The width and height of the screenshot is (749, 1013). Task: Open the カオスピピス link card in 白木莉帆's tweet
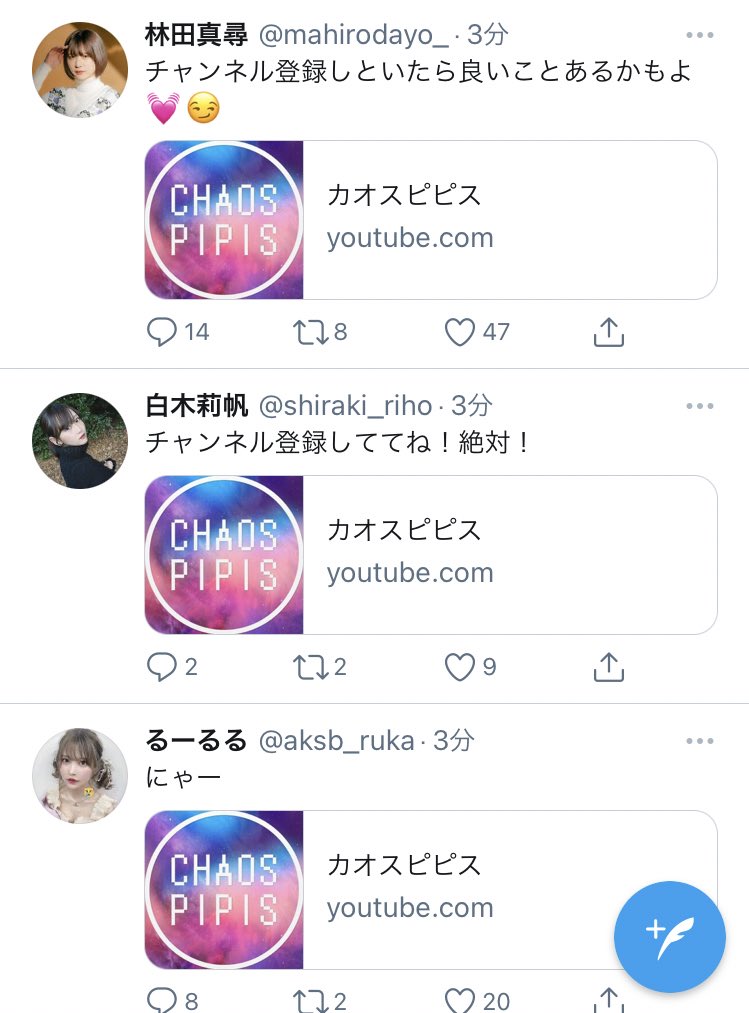point(431,555)
